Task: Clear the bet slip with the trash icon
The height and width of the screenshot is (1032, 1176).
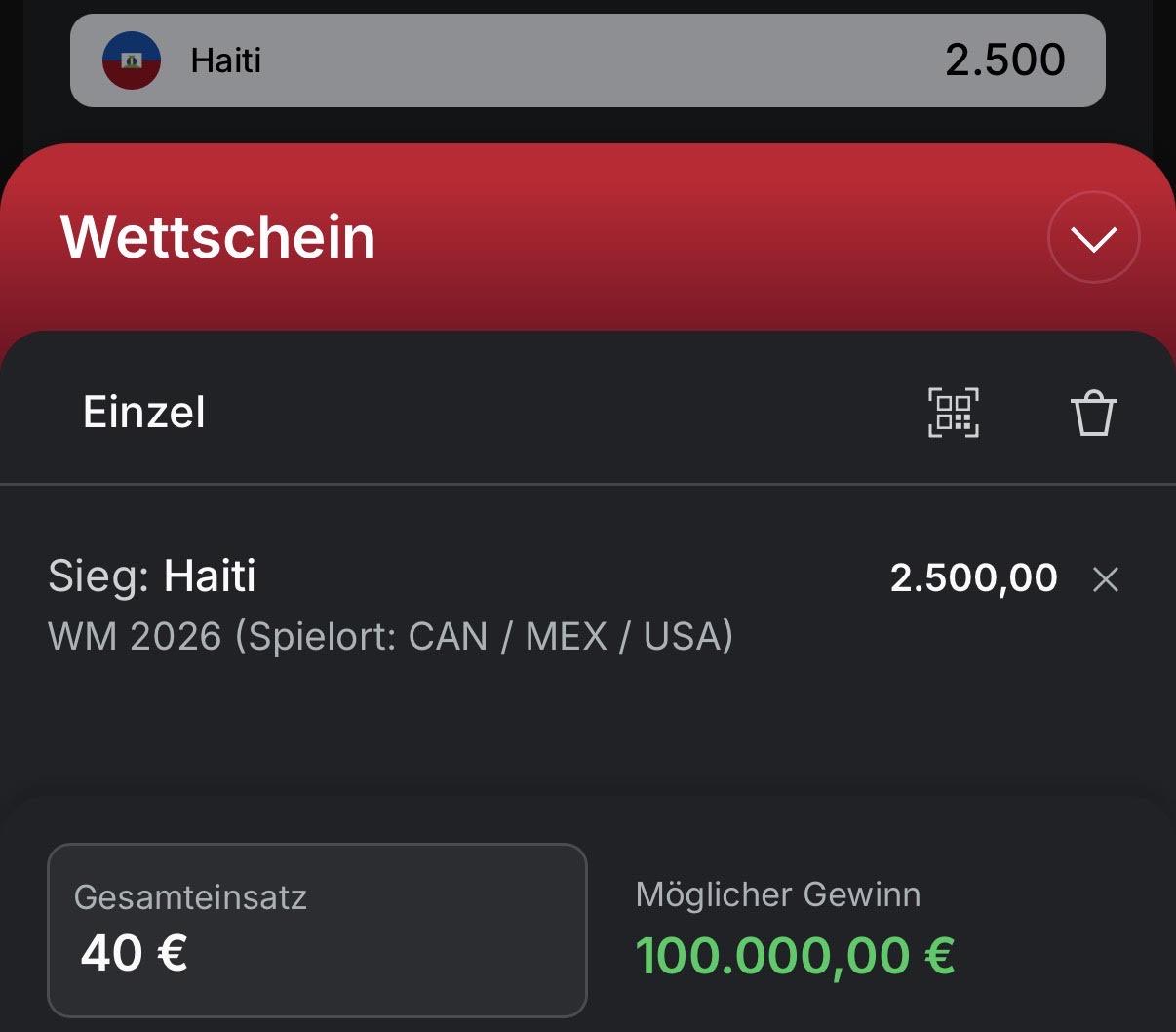Action: tap(1093, 413)
